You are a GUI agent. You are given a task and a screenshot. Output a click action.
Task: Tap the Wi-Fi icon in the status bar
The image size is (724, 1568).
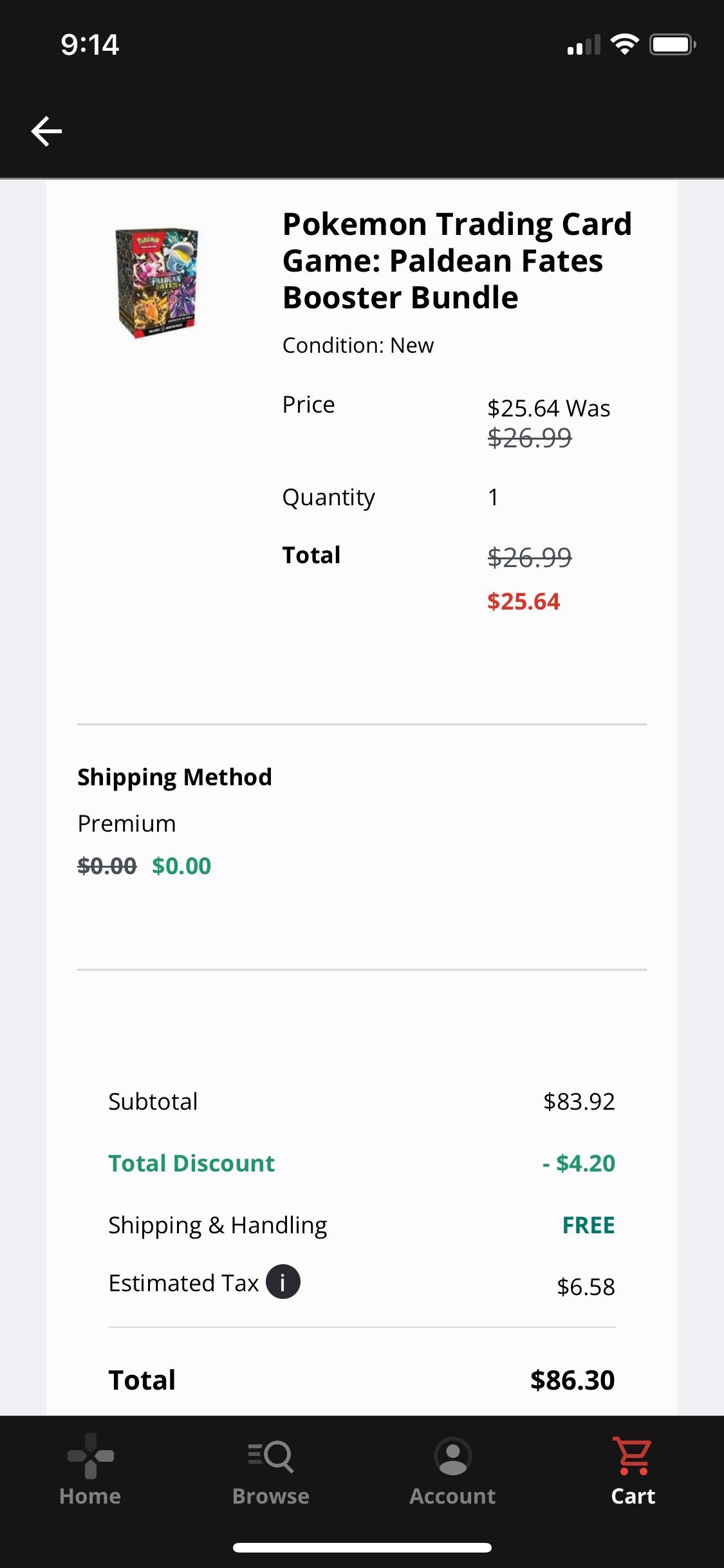tap(624, 44)
